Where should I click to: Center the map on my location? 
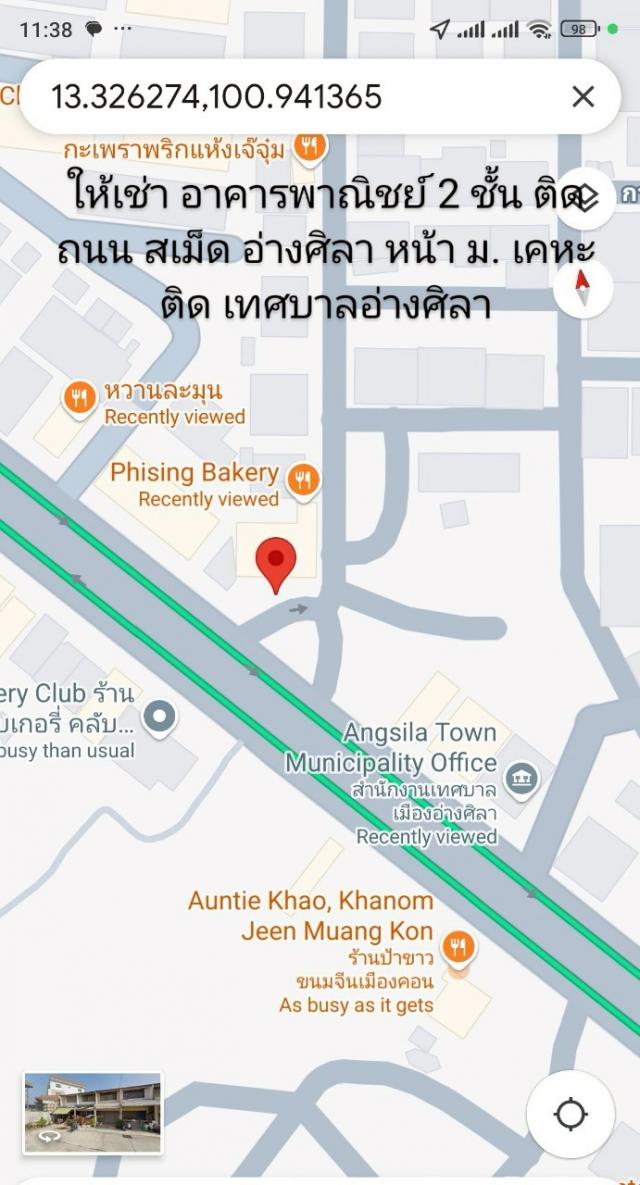click(x=570, y=1114)
